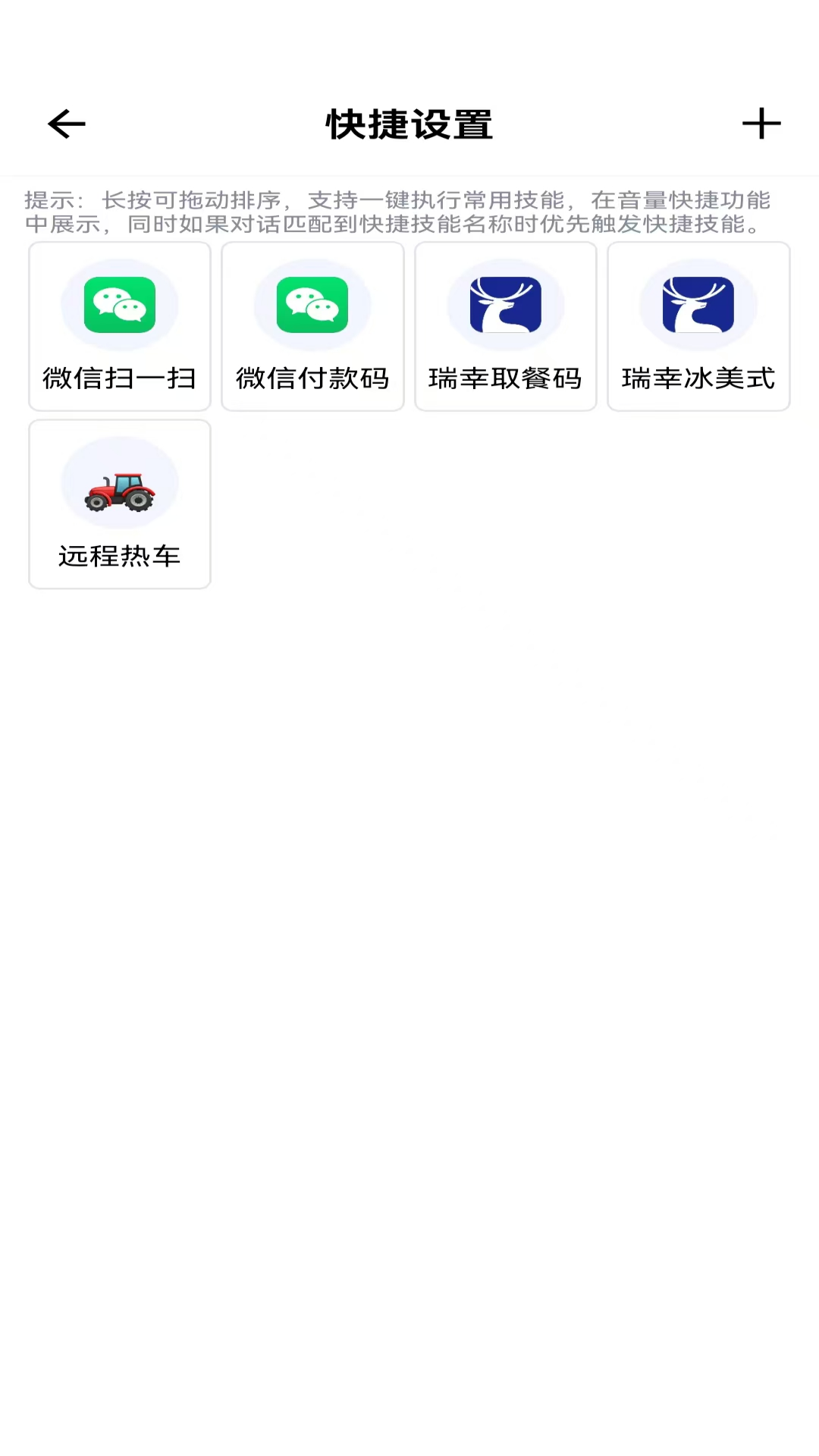Trigger the 远程热车 shortcut

pos(119,504)
